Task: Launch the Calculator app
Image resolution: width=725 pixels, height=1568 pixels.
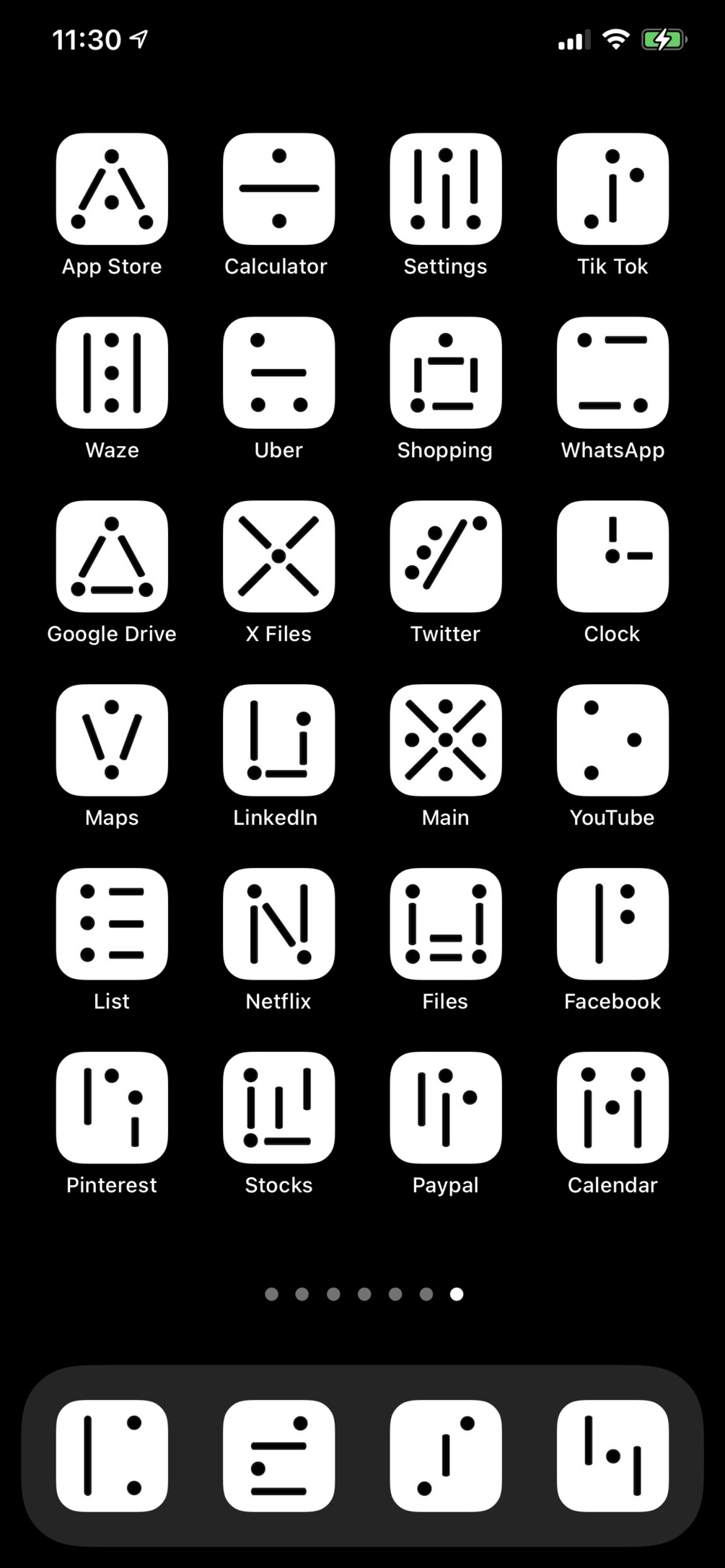Action: (x=278, y=189)
